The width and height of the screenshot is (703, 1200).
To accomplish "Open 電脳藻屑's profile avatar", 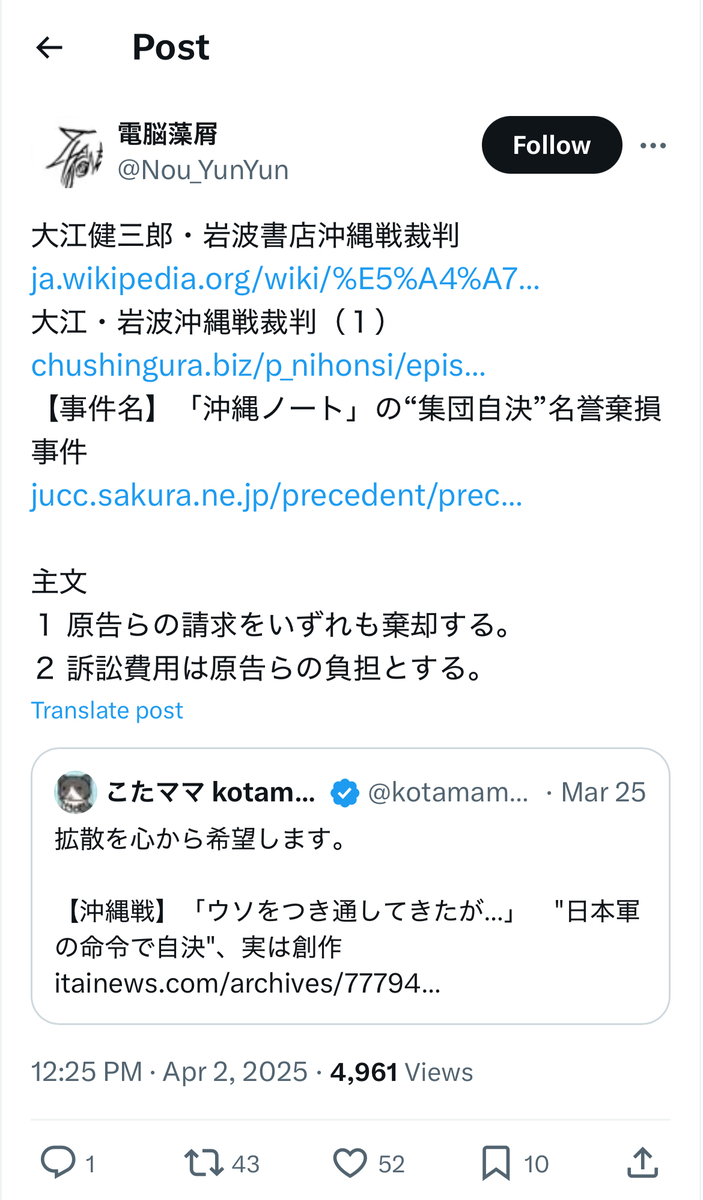I will click(73, 155).
